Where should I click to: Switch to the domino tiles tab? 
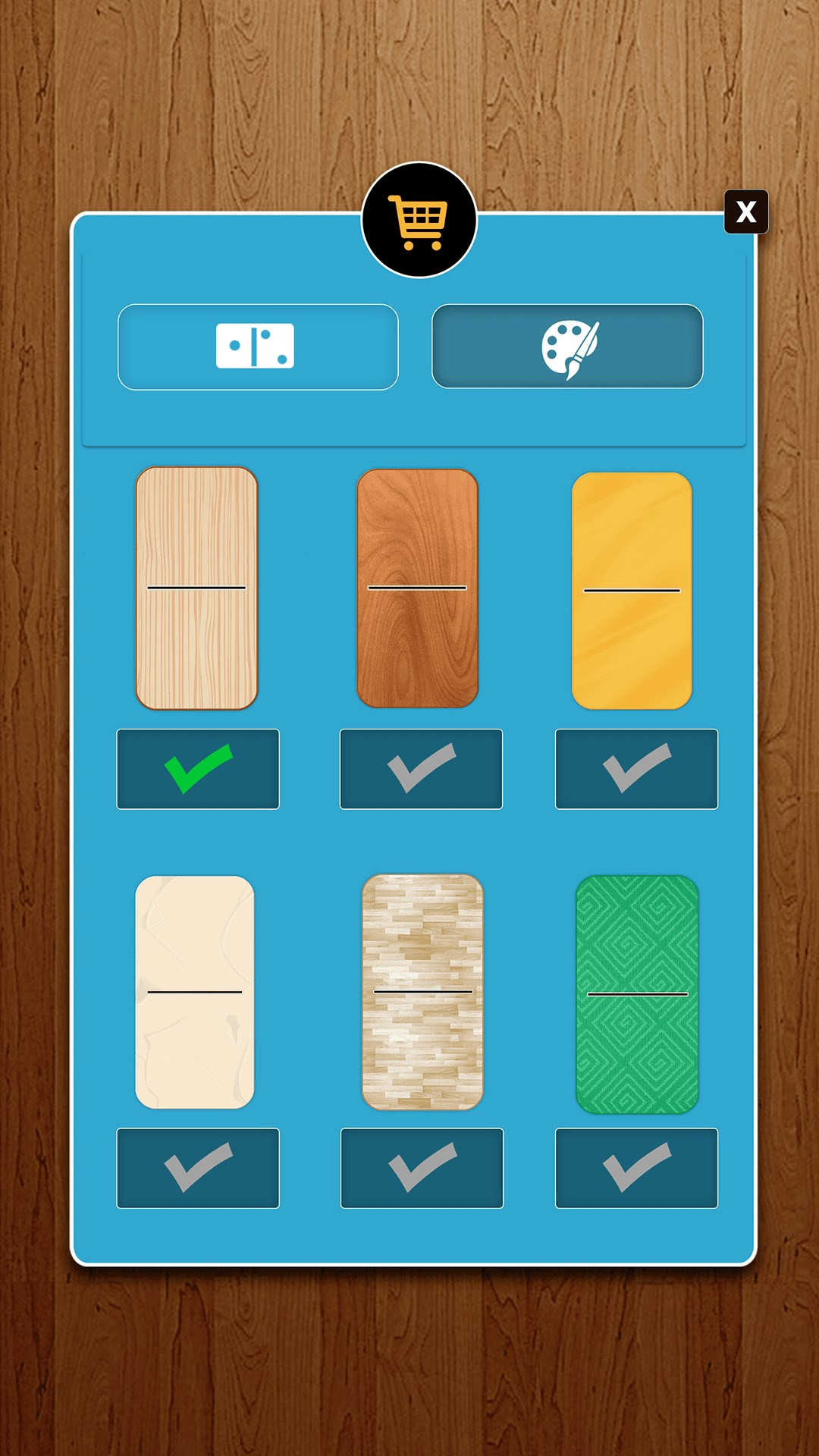tap(258, 347)
